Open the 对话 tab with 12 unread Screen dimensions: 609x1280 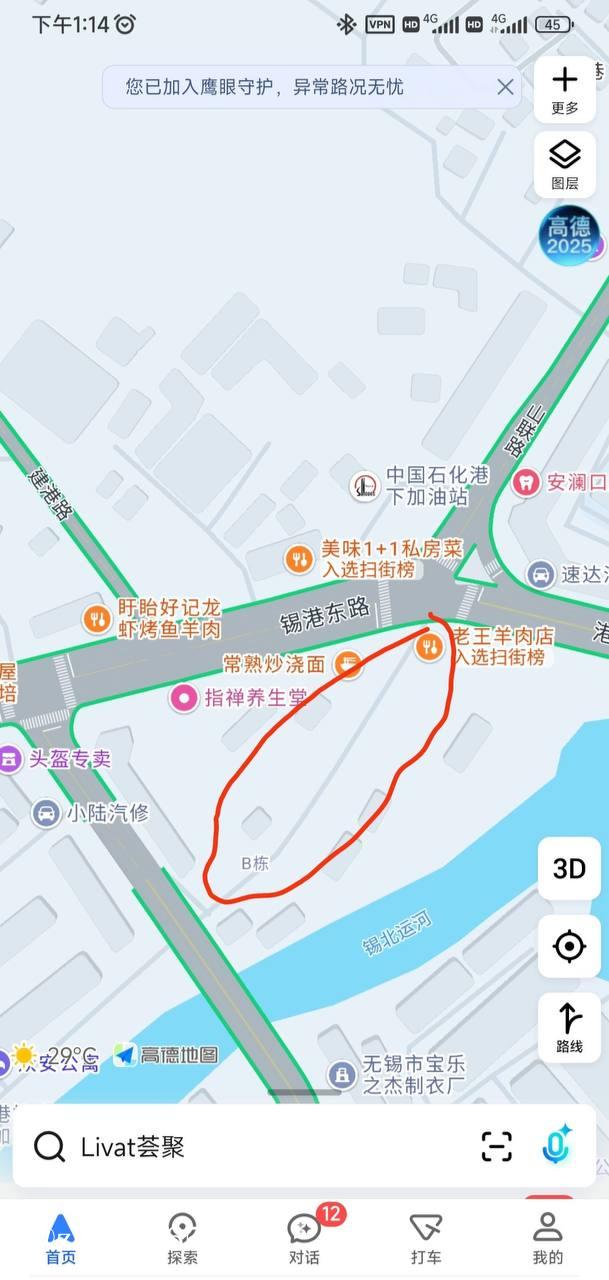pyautogui.click(x=304, y=1238)
